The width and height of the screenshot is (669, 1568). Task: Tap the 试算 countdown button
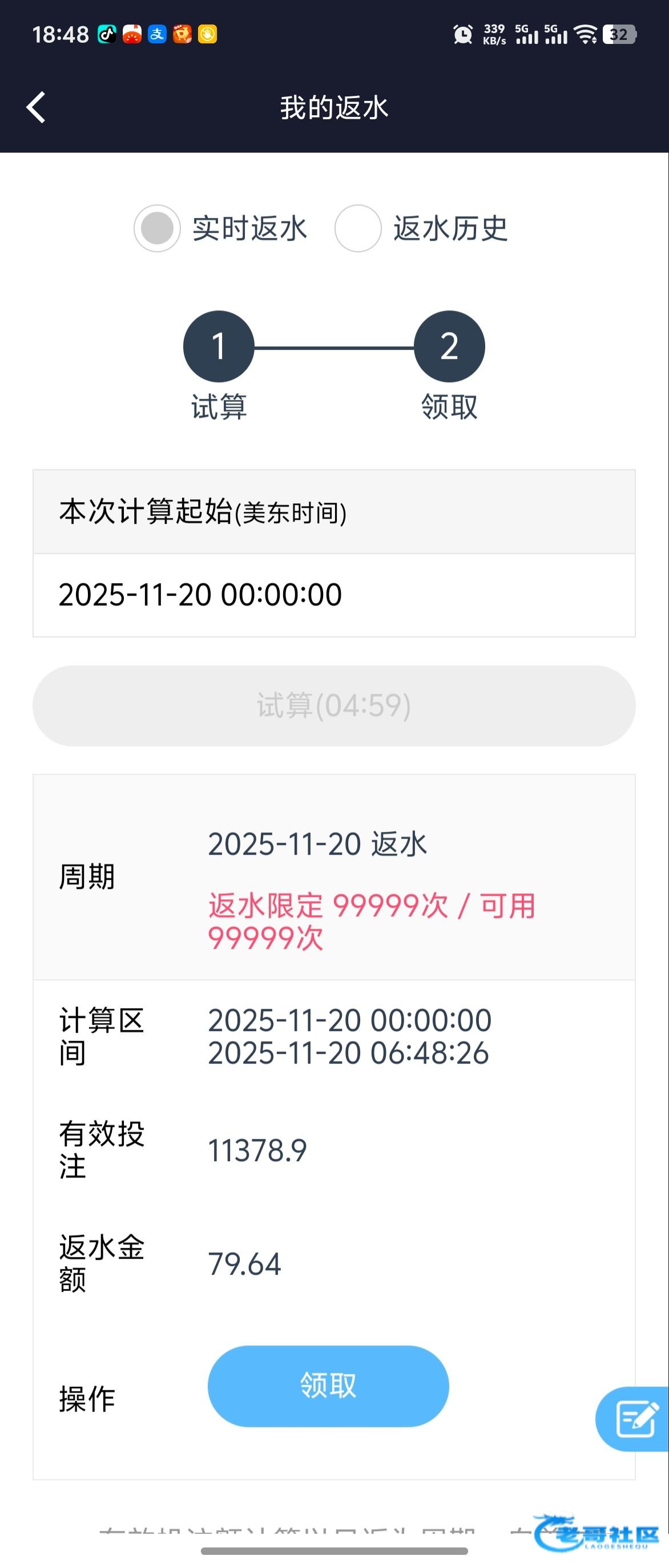click(x=333, y=705)
